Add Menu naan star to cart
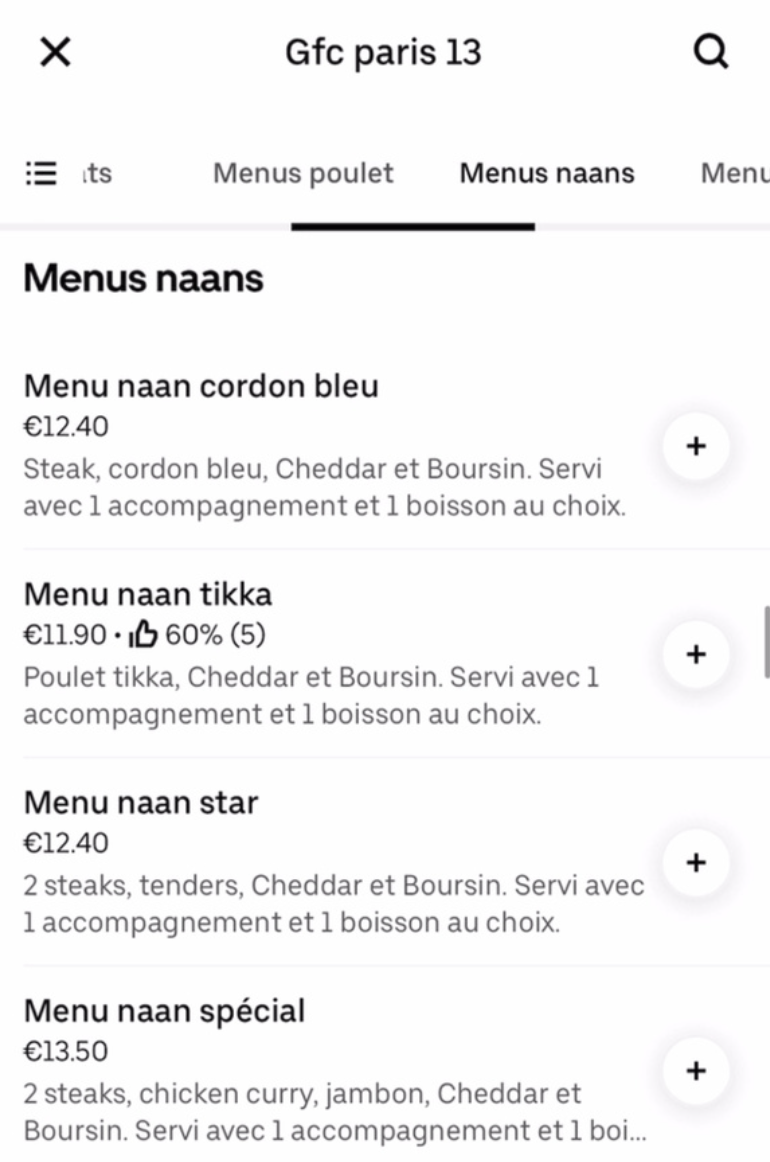The image size is (770, 1162). coord(696,862)
